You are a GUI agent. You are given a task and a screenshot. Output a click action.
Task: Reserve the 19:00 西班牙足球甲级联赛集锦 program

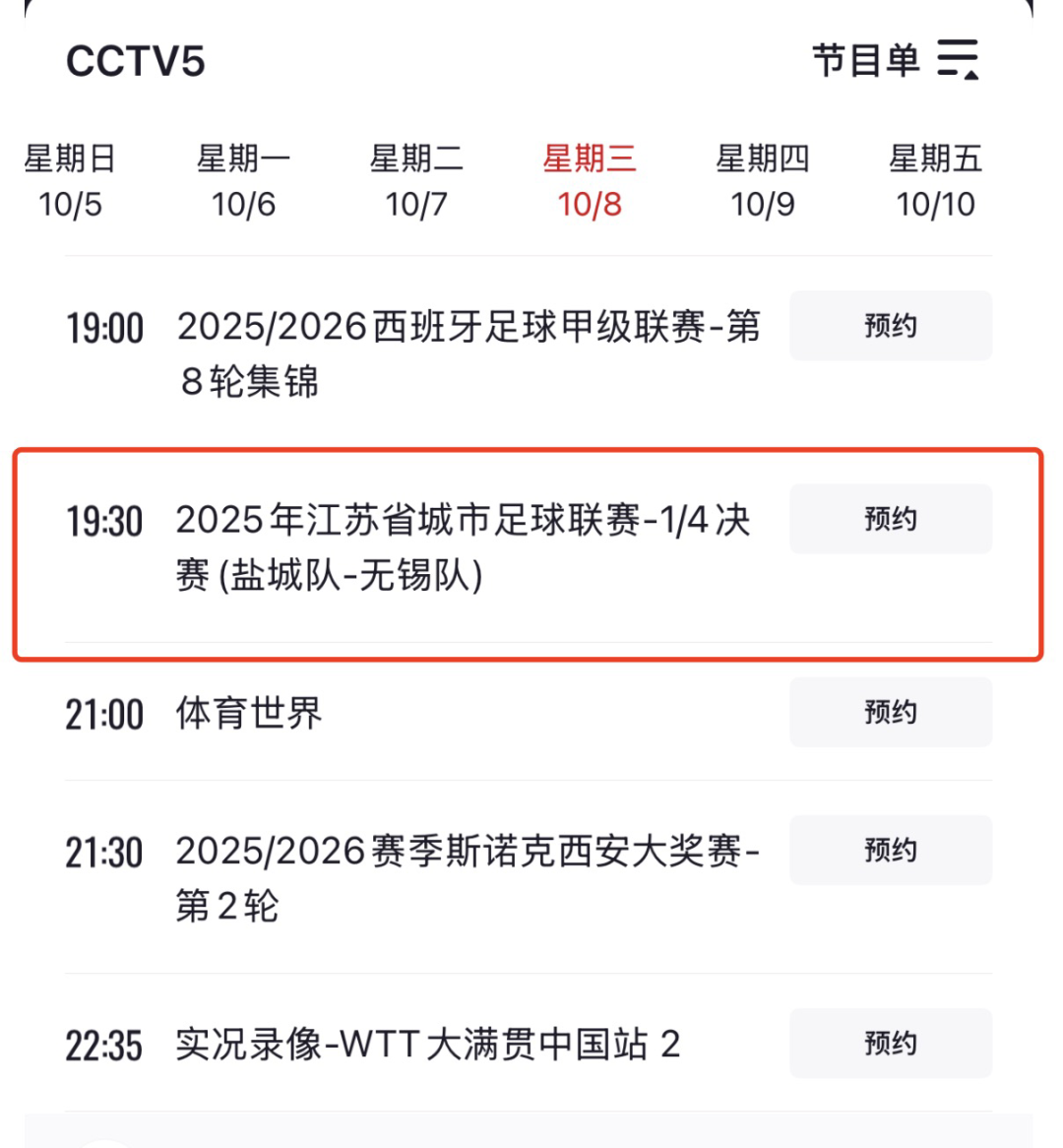point(890,326)
